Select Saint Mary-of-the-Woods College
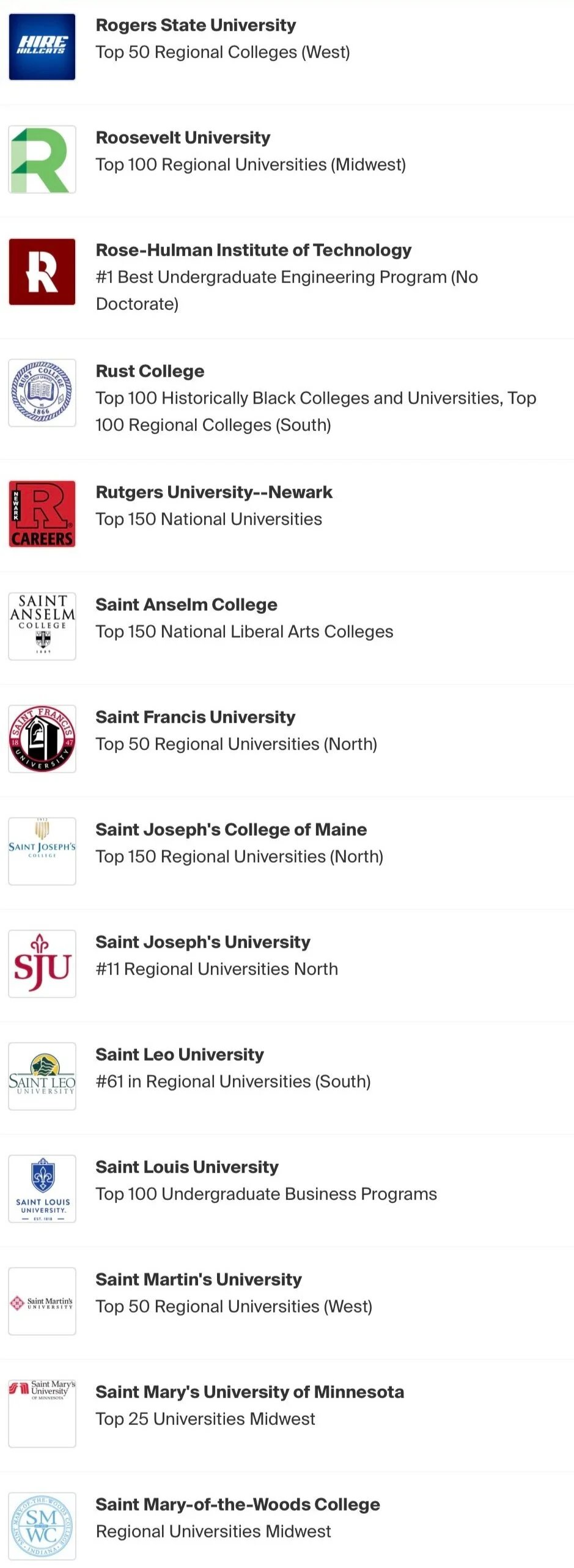Screen dimensions: 574x1568 pyautogui.click(x=238, y=1505)
